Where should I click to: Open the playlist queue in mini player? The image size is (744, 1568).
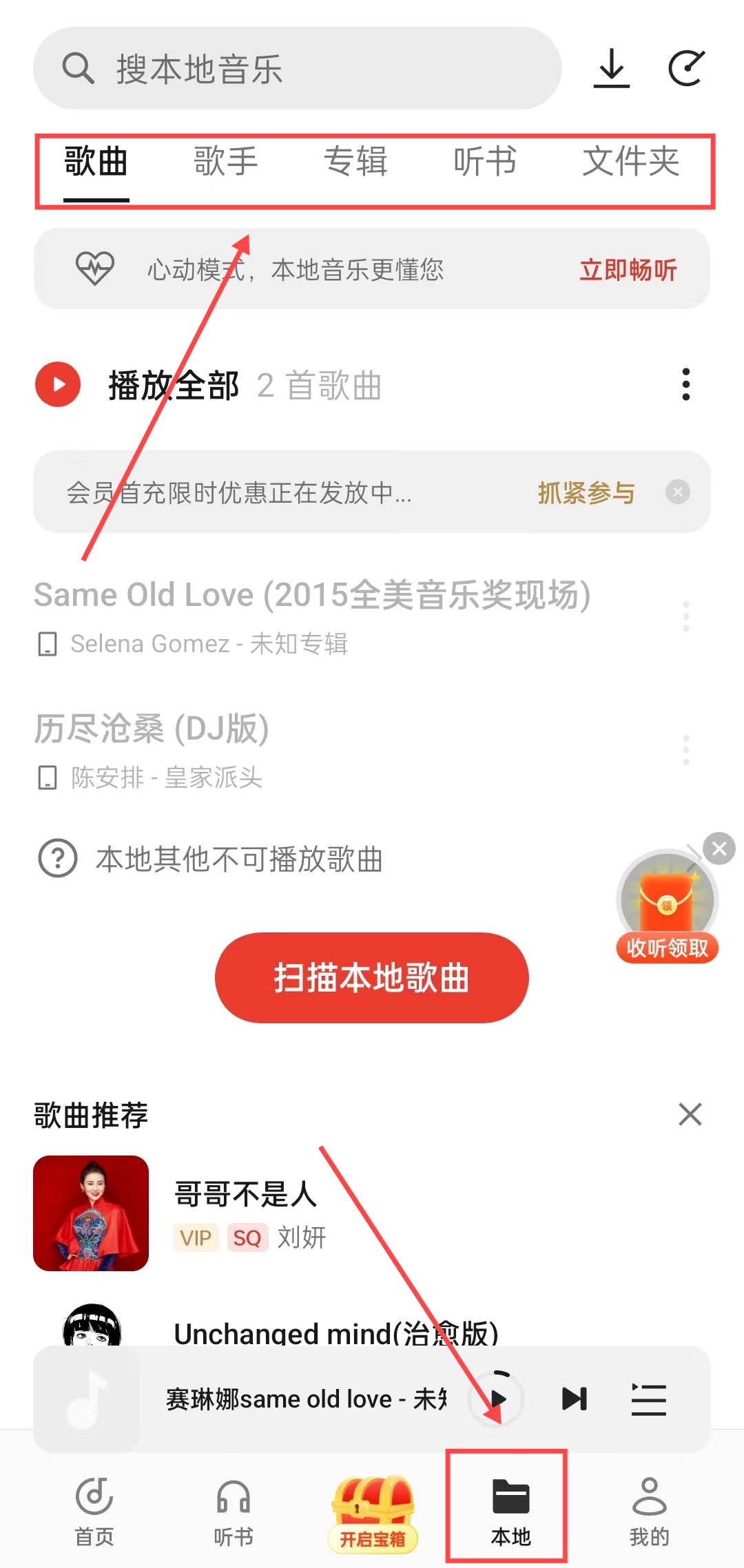[648, 1399]
